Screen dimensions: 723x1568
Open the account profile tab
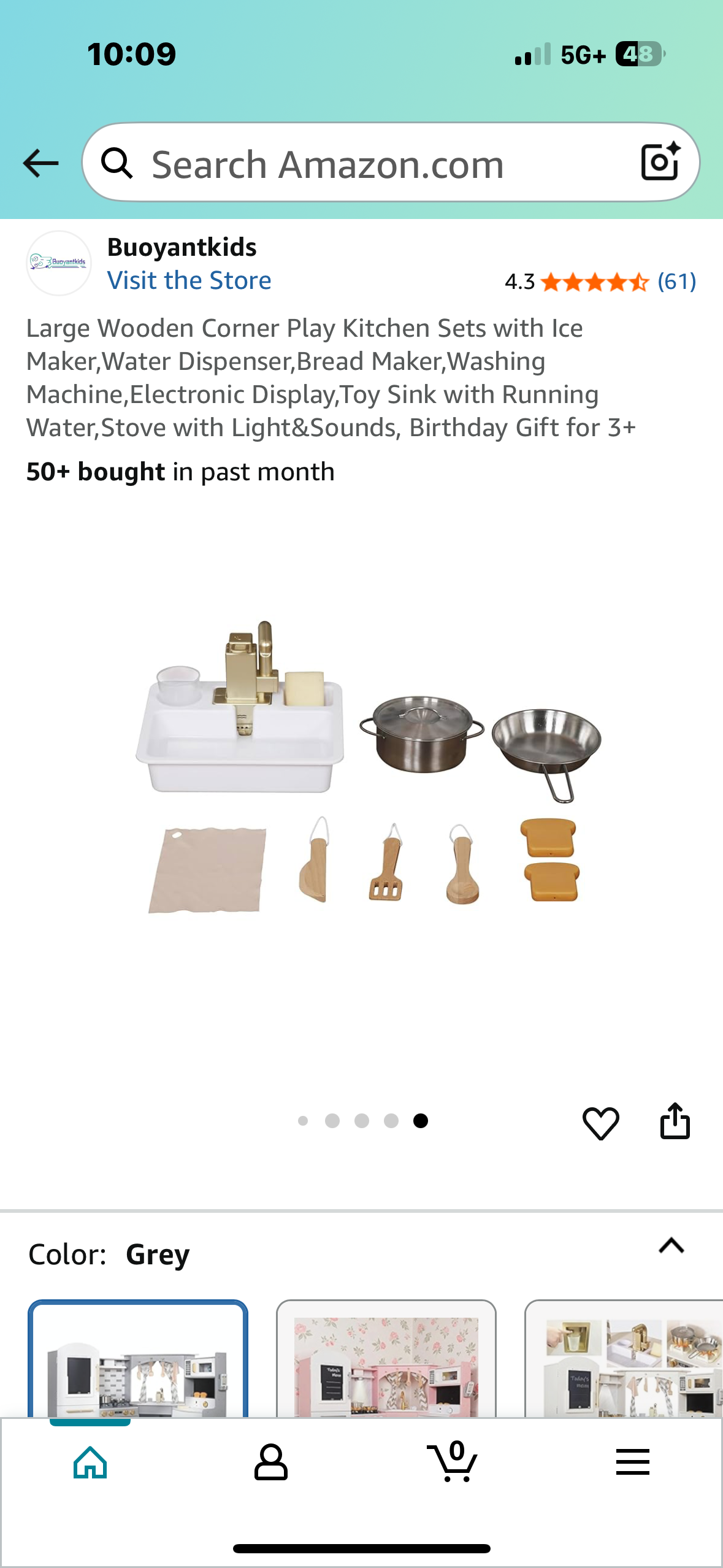click(270, 1462)
